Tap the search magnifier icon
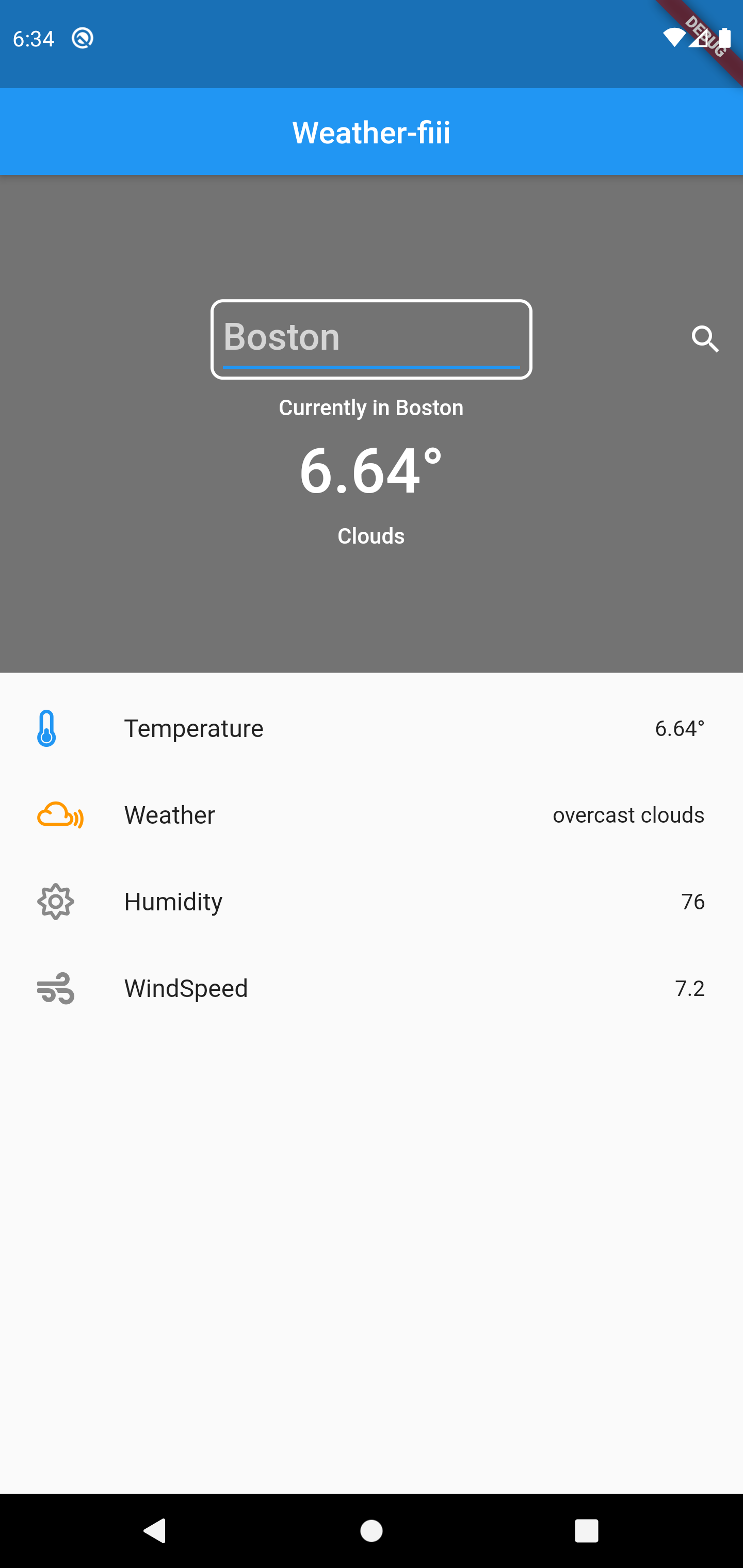743x1568 pixels. (705, 339)
